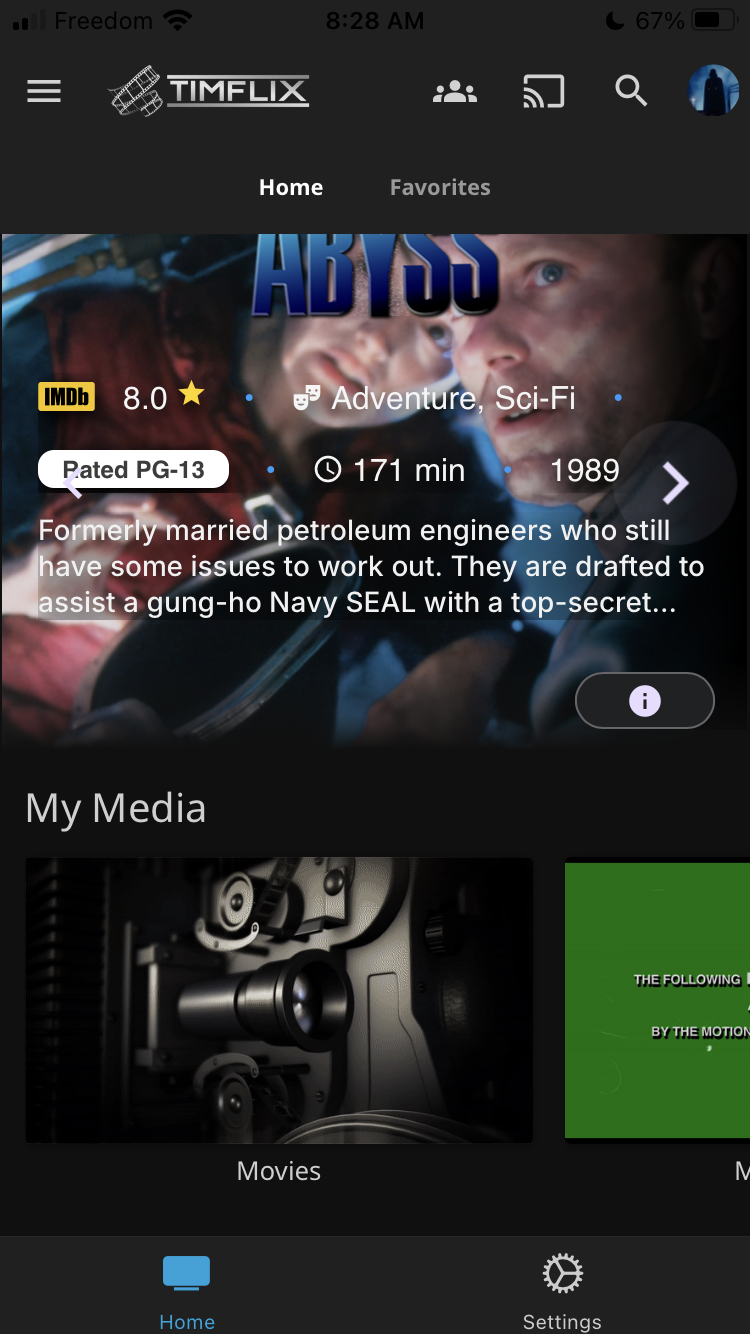Open info for The Abyss
The image size is (750, 1334).
[645, 701]
